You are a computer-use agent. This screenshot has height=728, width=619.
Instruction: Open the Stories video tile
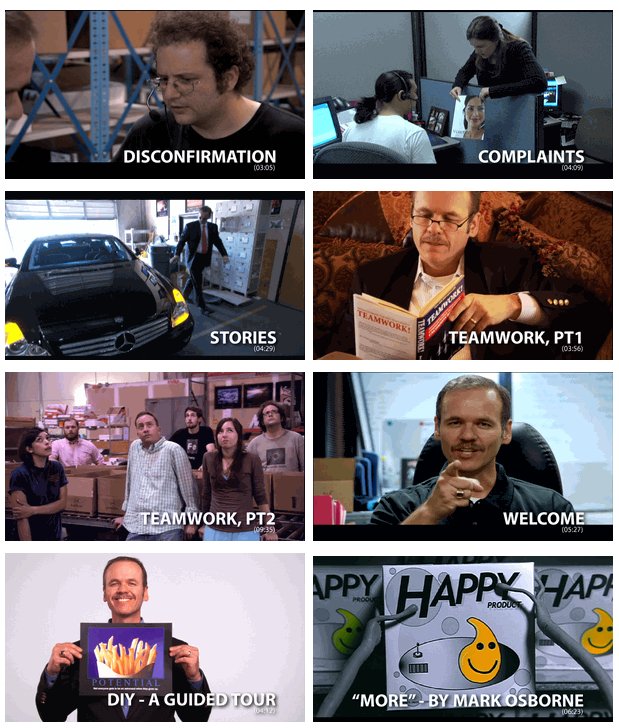[155, 275]
